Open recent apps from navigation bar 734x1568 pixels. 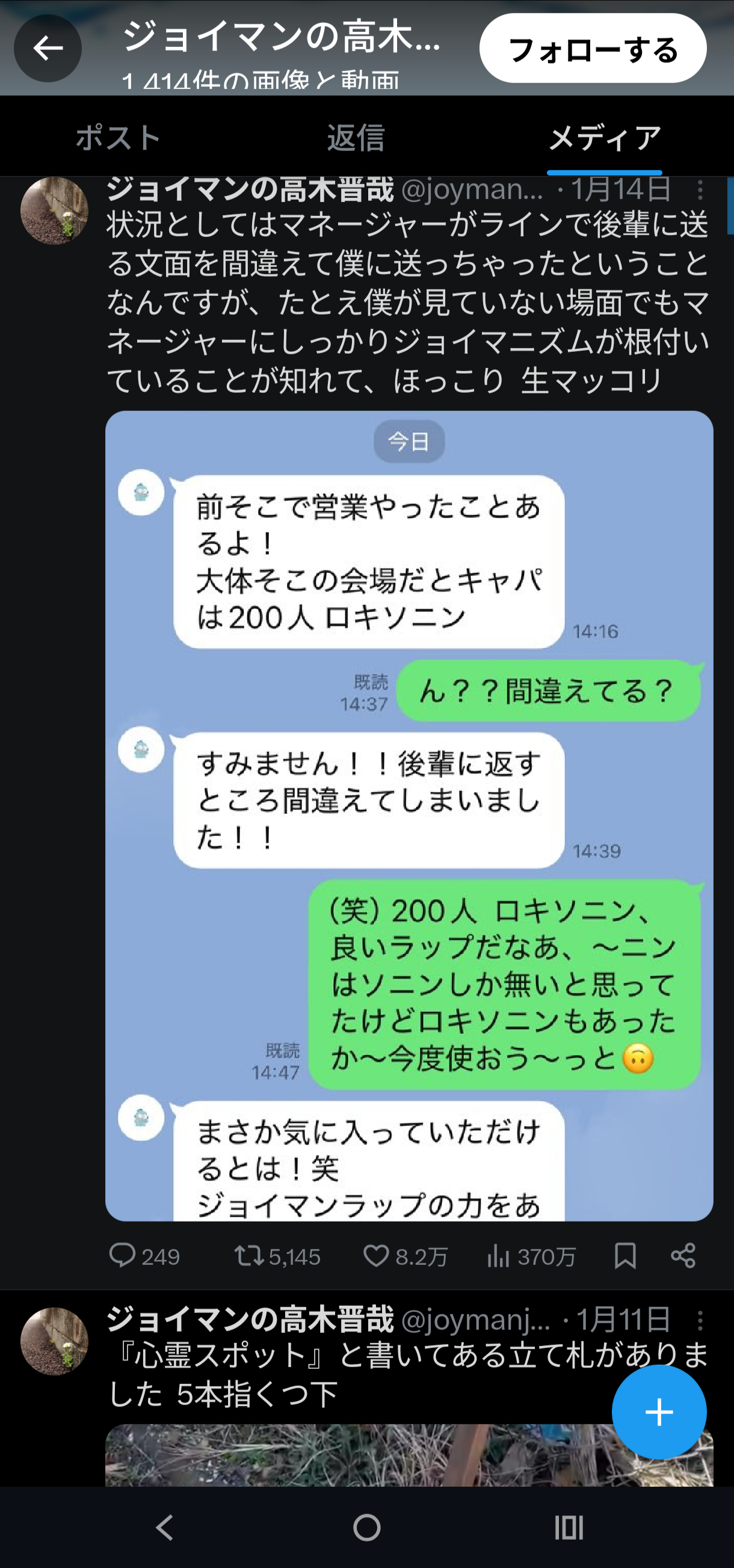pos(569,1527)
